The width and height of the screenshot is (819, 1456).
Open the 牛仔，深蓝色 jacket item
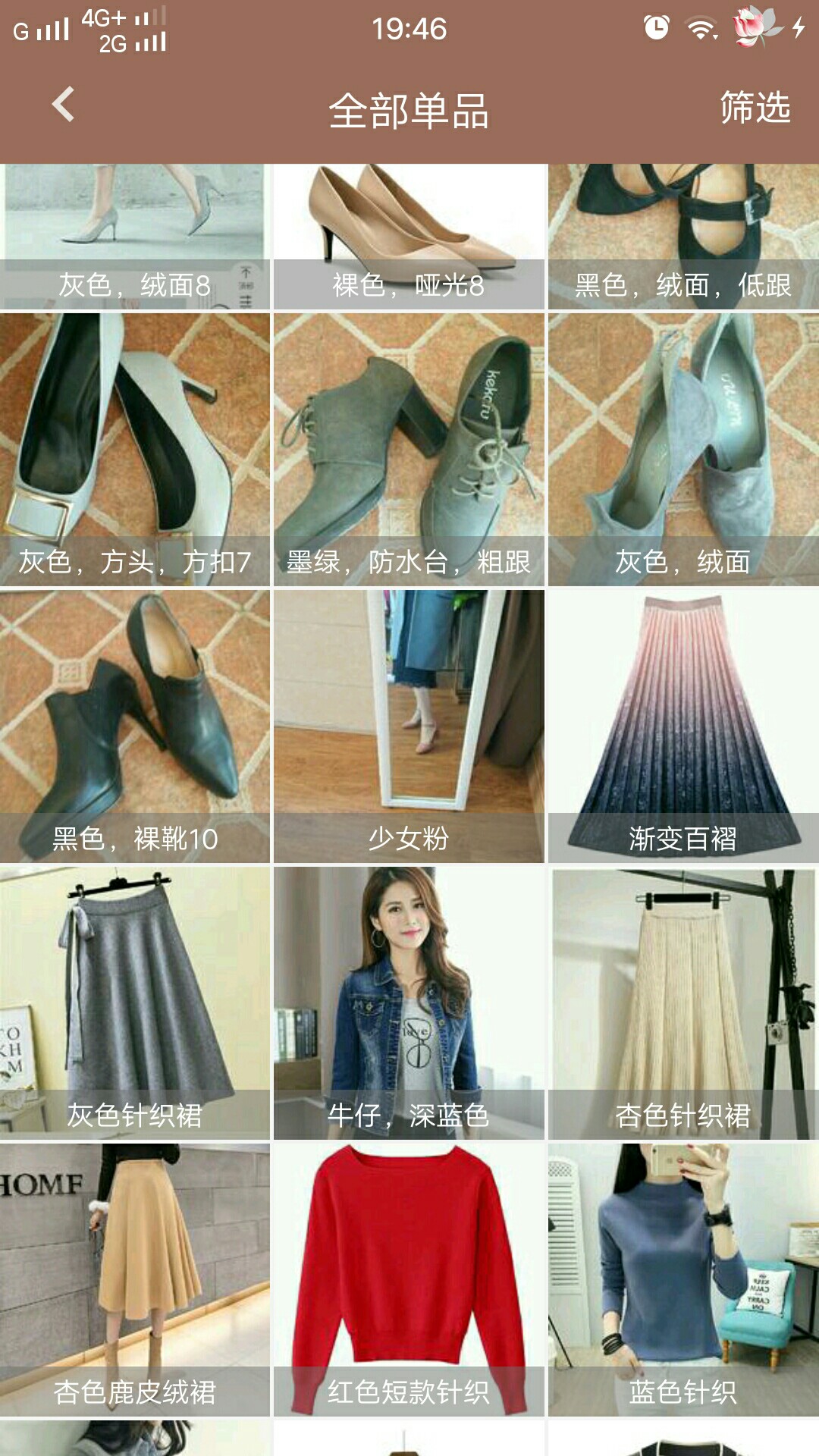[409, 1003]
